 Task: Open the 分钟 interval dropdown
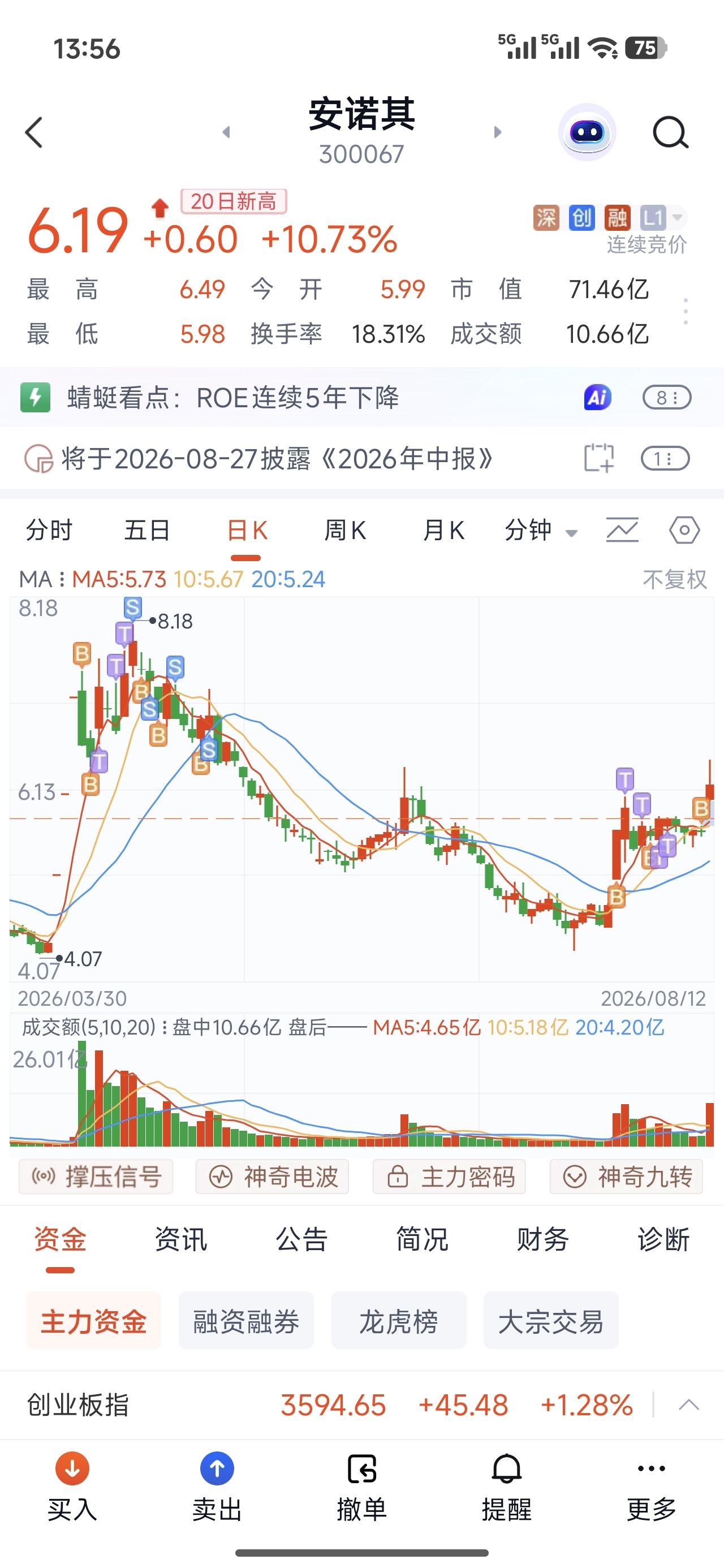(540, 530)
